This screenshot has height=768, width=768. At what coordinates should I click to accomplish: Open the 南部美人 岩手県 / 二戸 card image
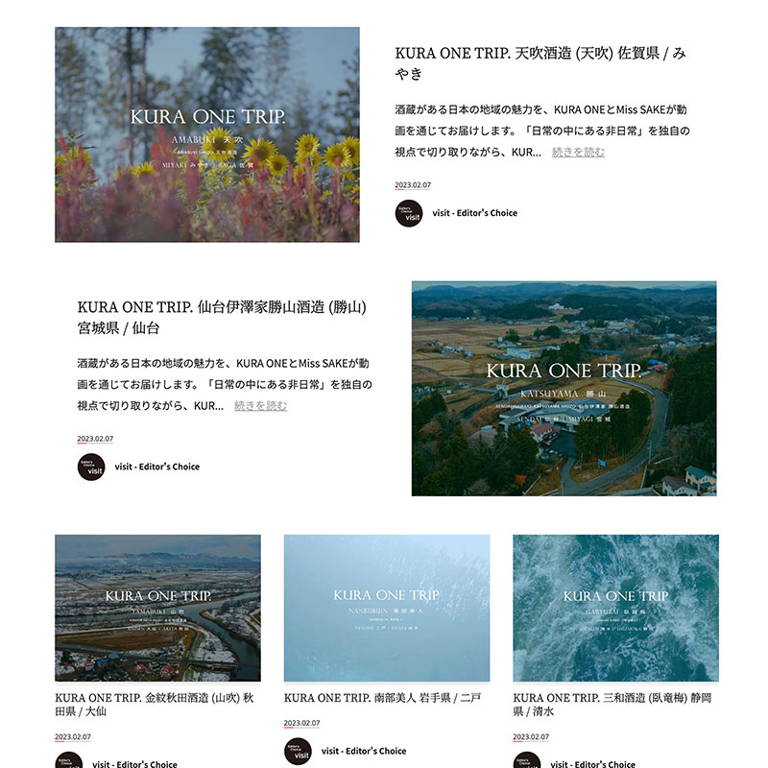[386, 608]
